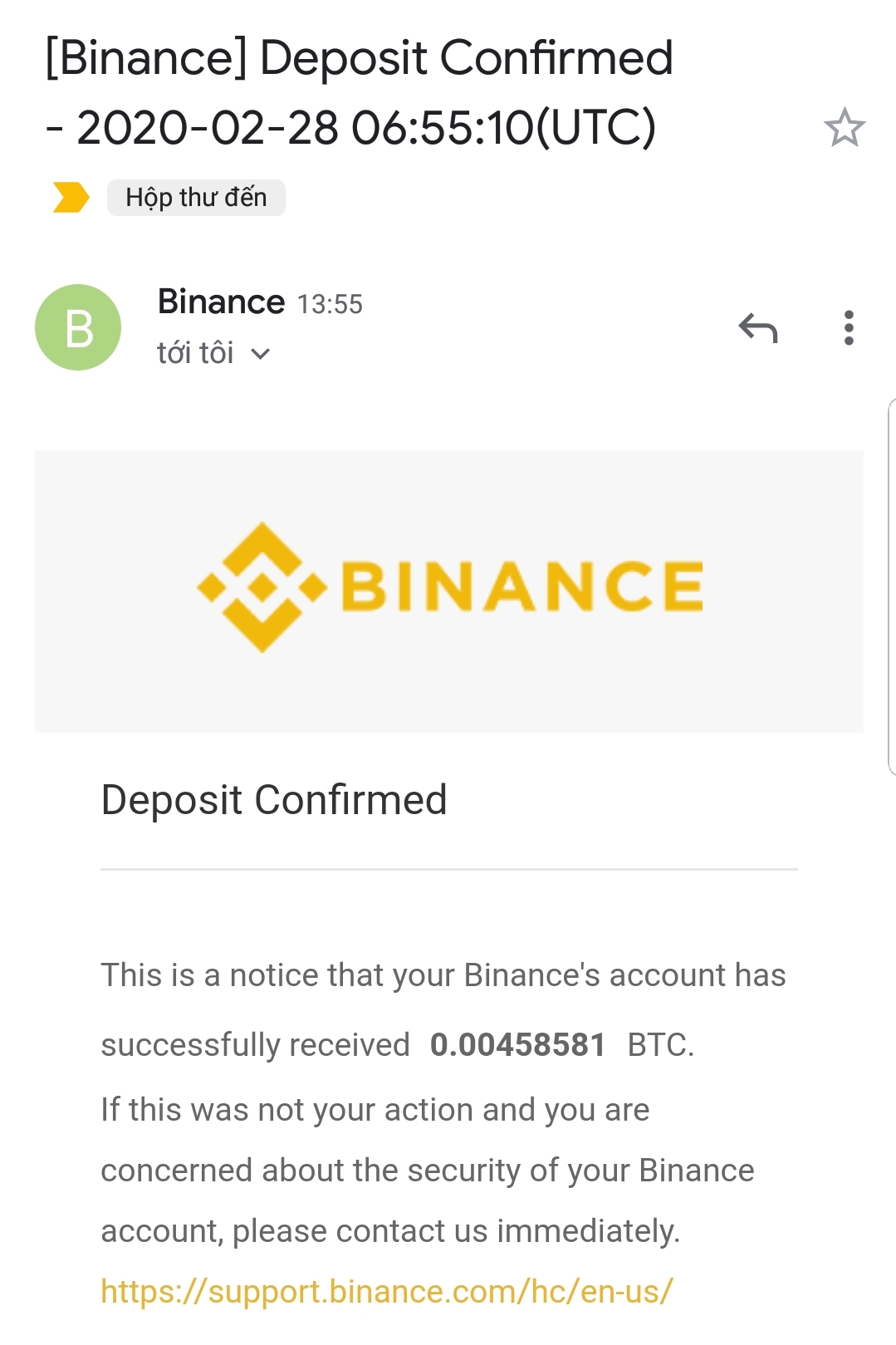The height and width of the screenshot is (1345, 896).
Task: Tap the Hộp thư đến label chip
Action: 196,198
